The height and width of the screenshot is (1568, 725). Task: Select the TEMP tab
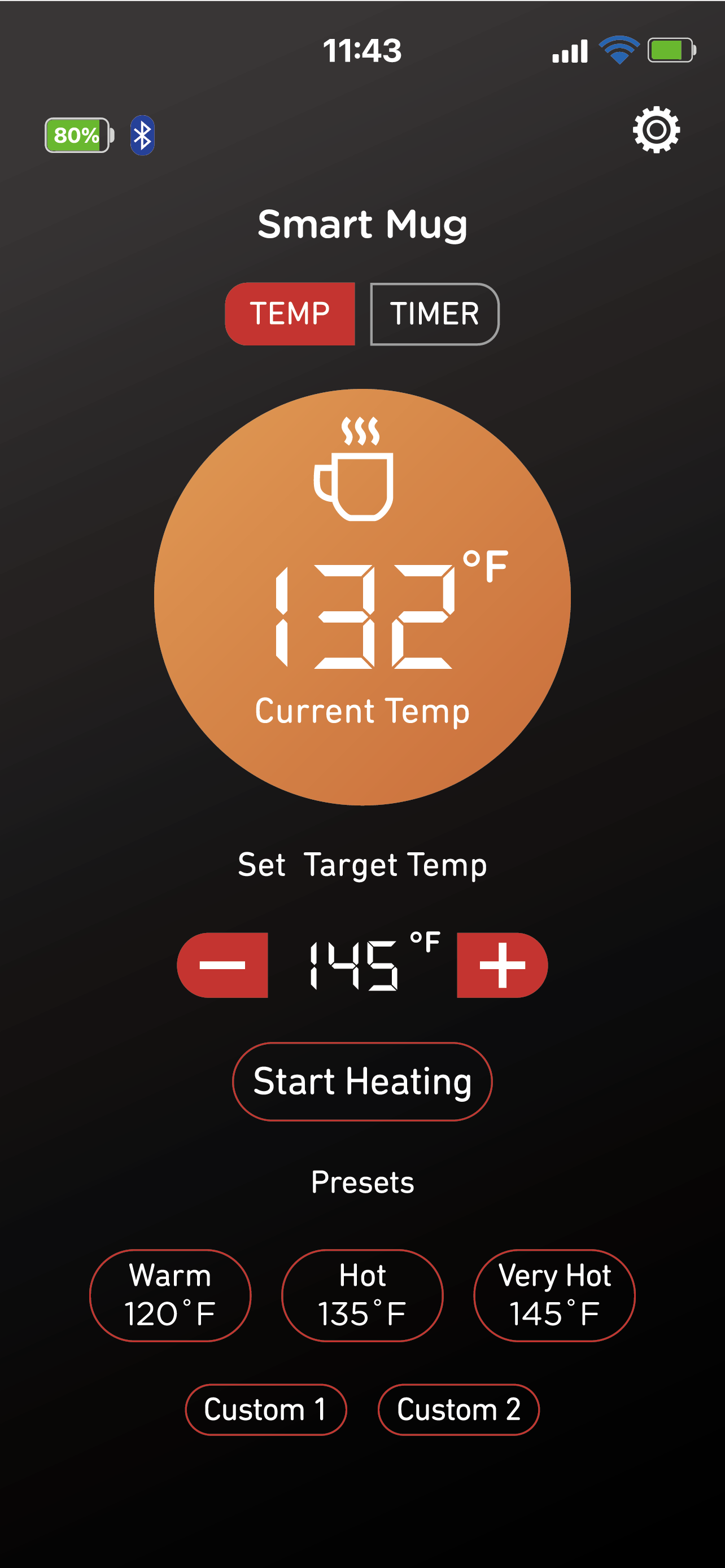(290, 314)
